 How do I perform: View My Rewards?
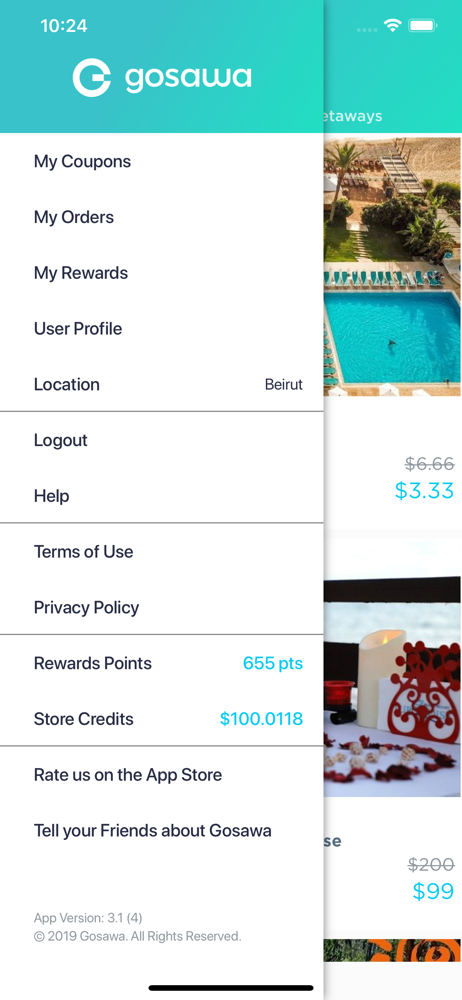(x=161, y=273)
